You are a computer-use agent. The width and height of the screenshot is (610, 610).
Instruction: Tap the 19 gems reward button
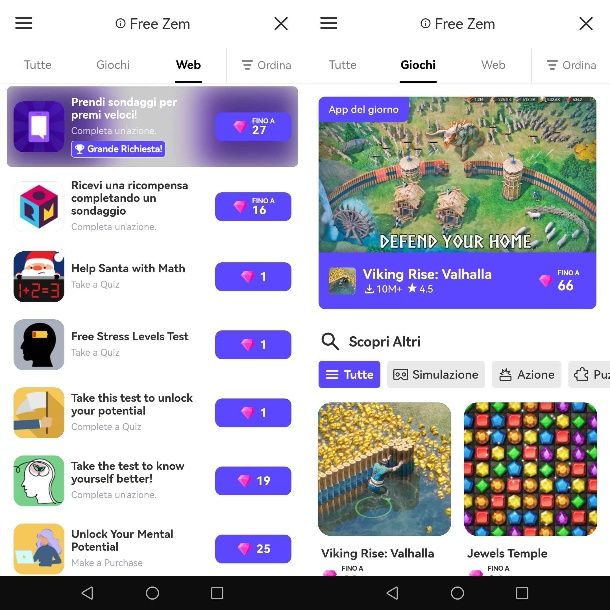tap(253, 481)
